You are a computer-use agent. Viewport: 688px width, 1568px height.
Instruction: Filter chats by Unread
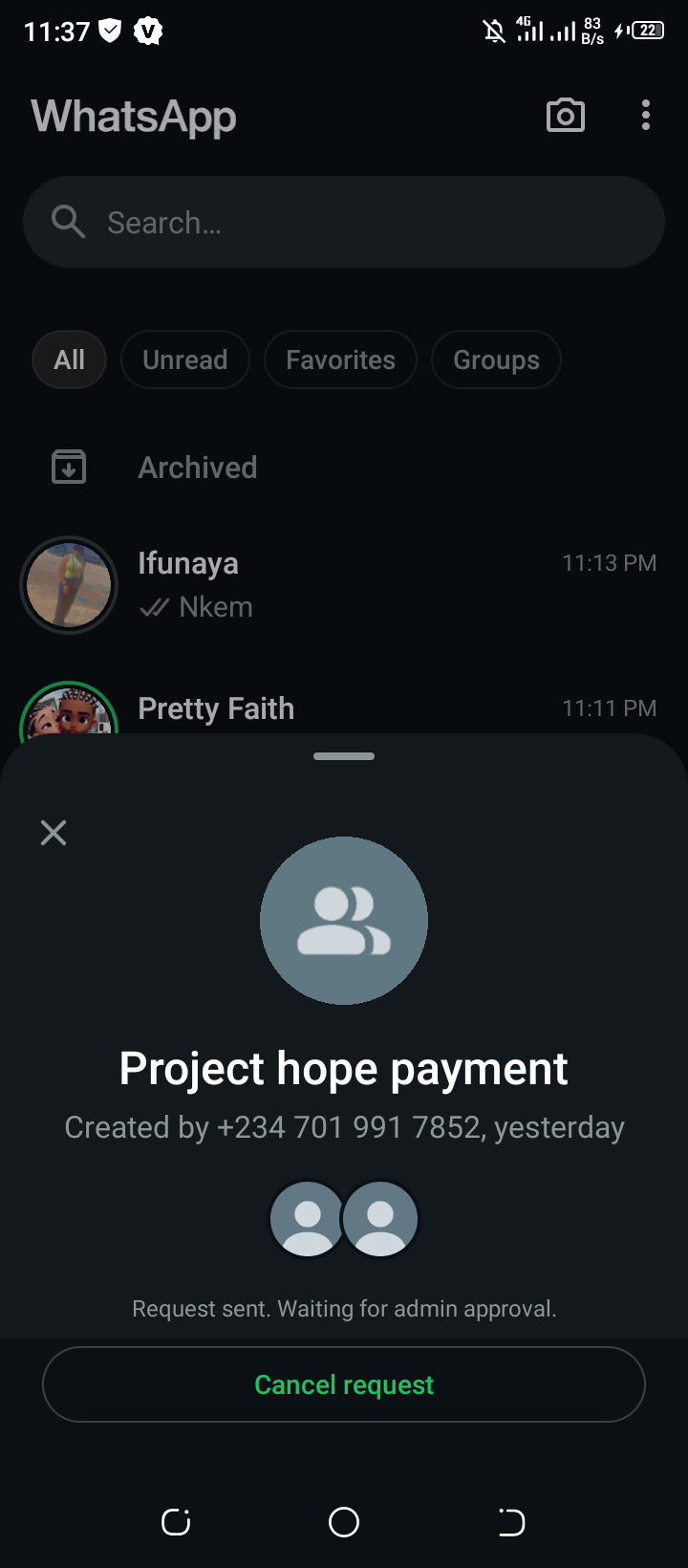pos(185,359)
